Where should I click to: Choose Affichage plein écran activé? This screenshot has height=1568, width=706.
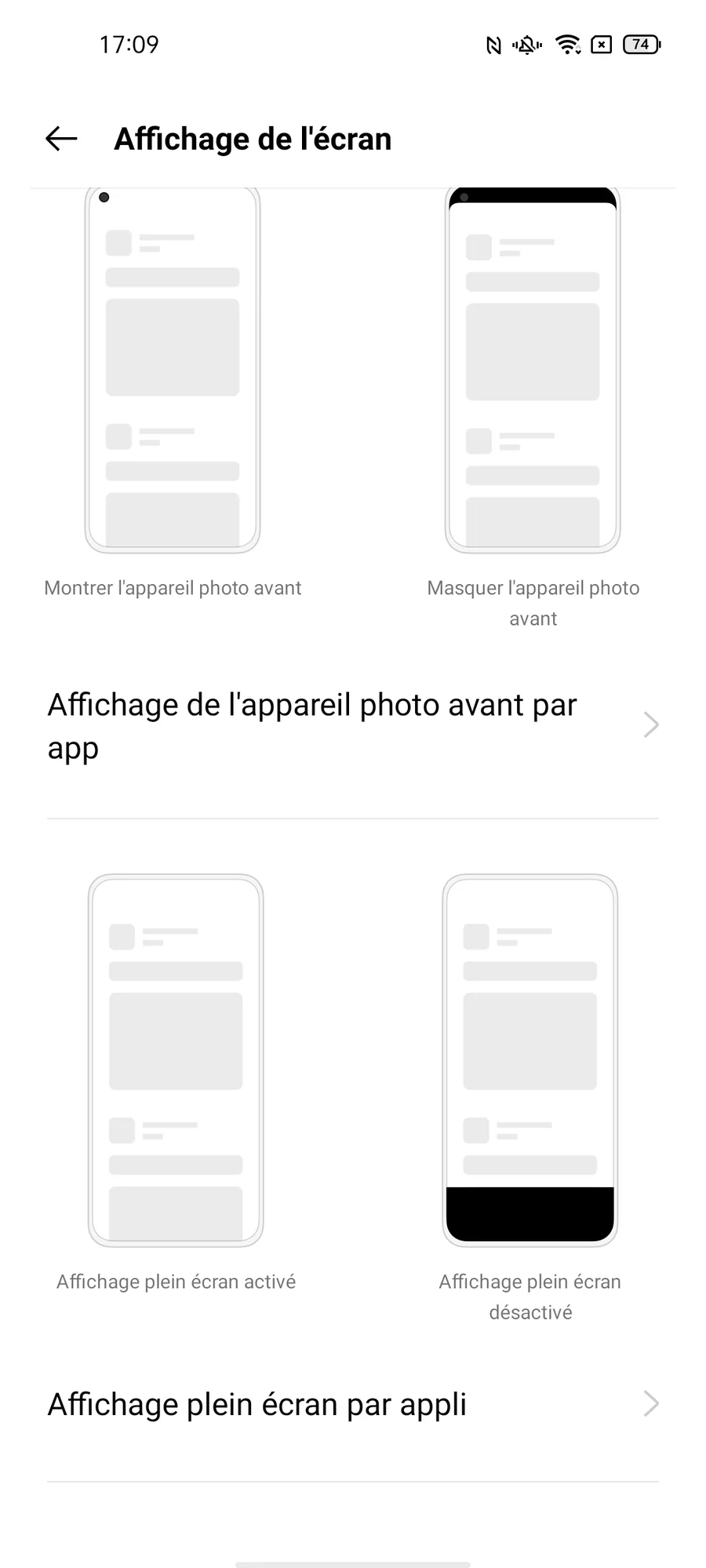[176, 1060]
